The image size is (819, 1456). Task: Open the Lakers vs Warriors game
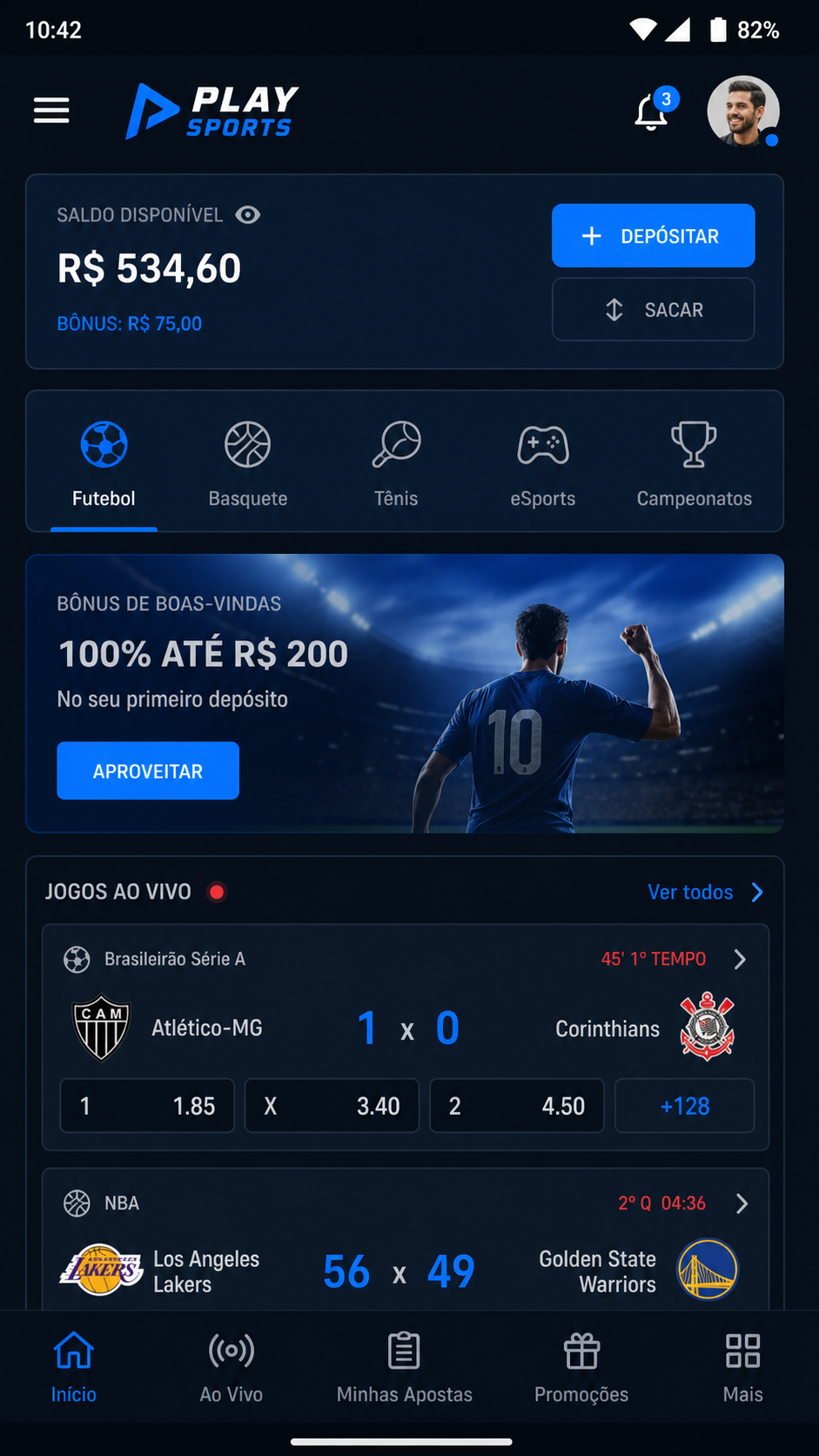(406, 1239)
